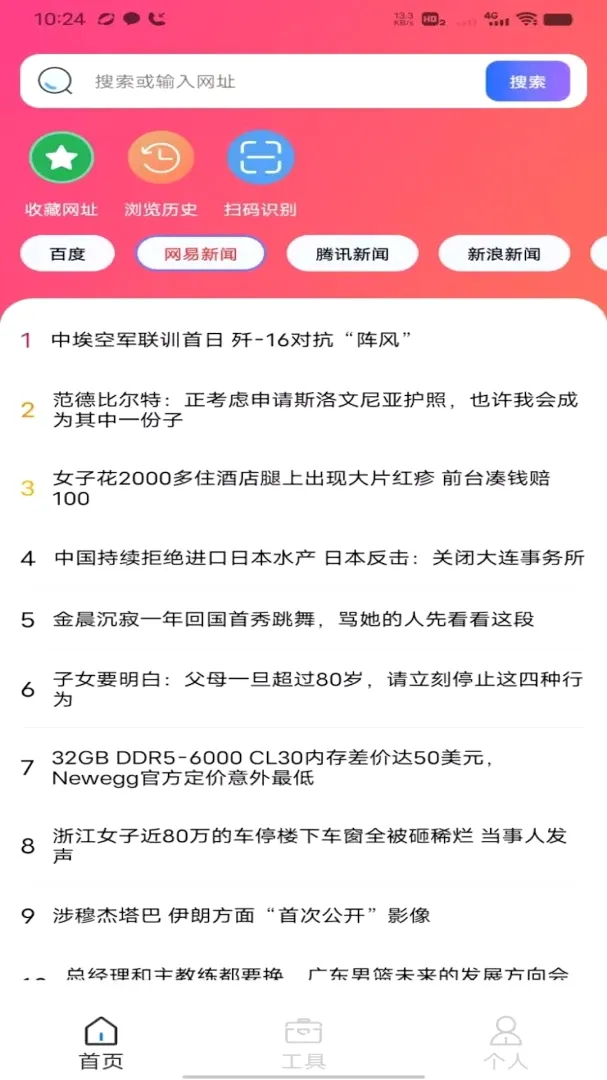
Task: Select the 网易新闻 chip
Action: click(200, 254)
